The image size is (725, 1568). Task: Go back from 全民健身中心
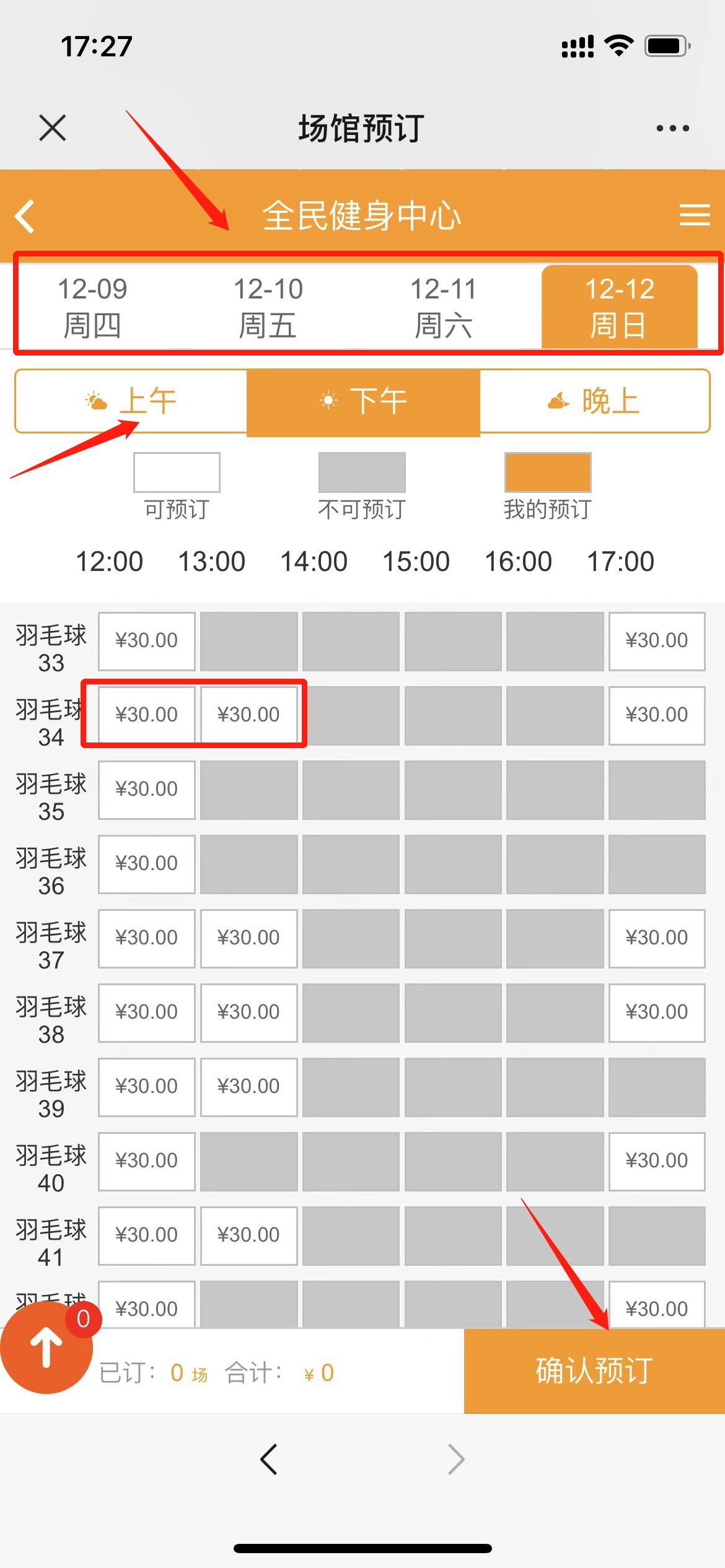point(25,216)
